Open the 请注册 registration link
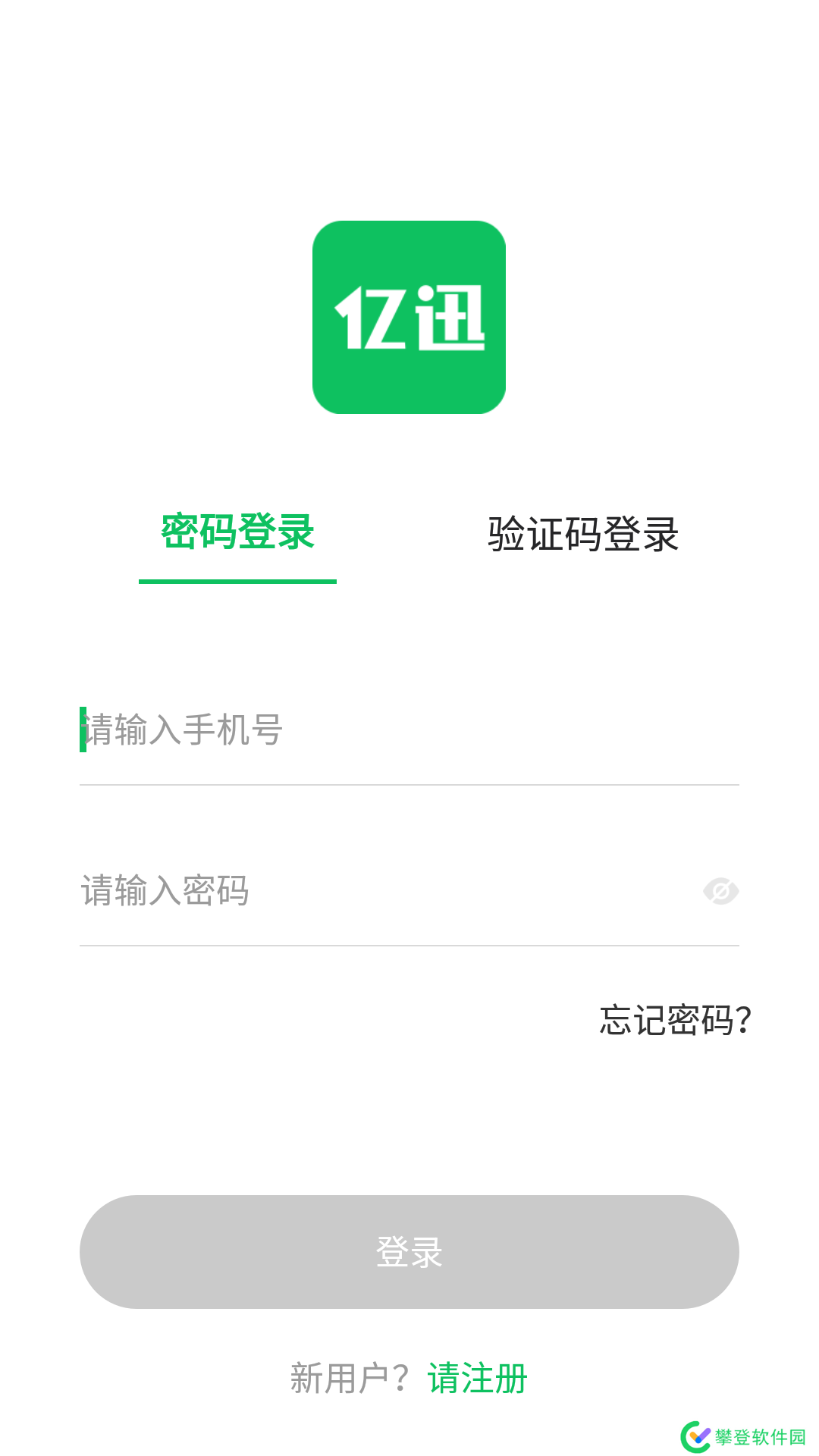The width and height of the screenshot is (819, 1456). 478,1378
